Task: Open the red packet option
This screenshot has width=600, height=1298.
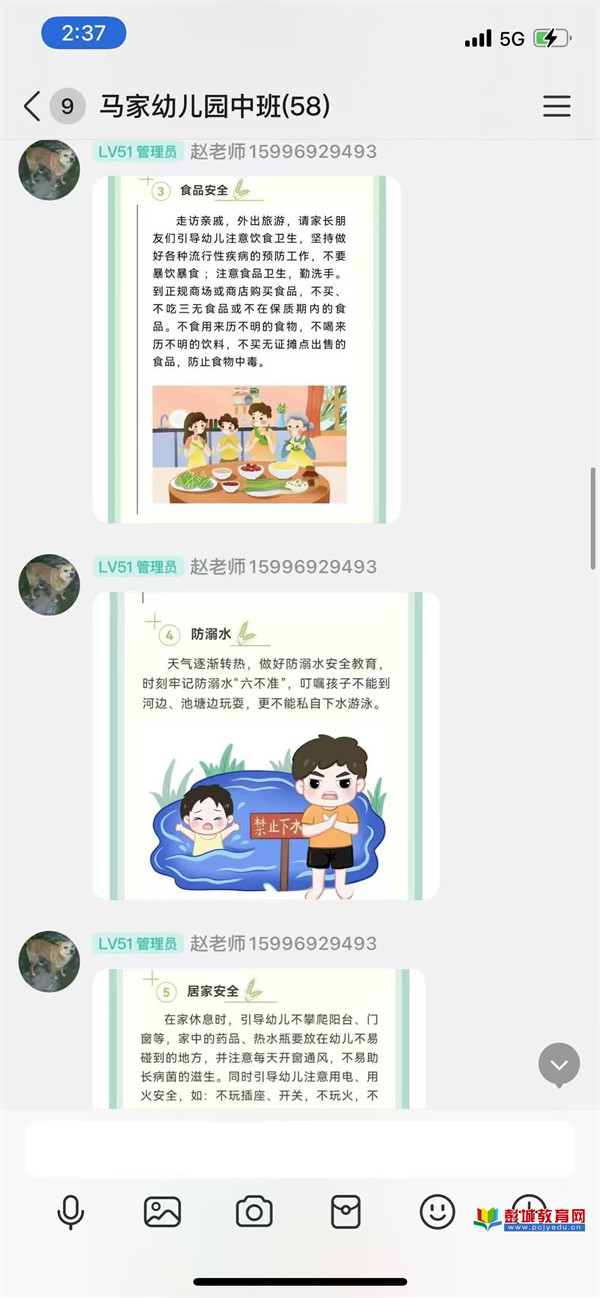Action: pos(345,1212)
